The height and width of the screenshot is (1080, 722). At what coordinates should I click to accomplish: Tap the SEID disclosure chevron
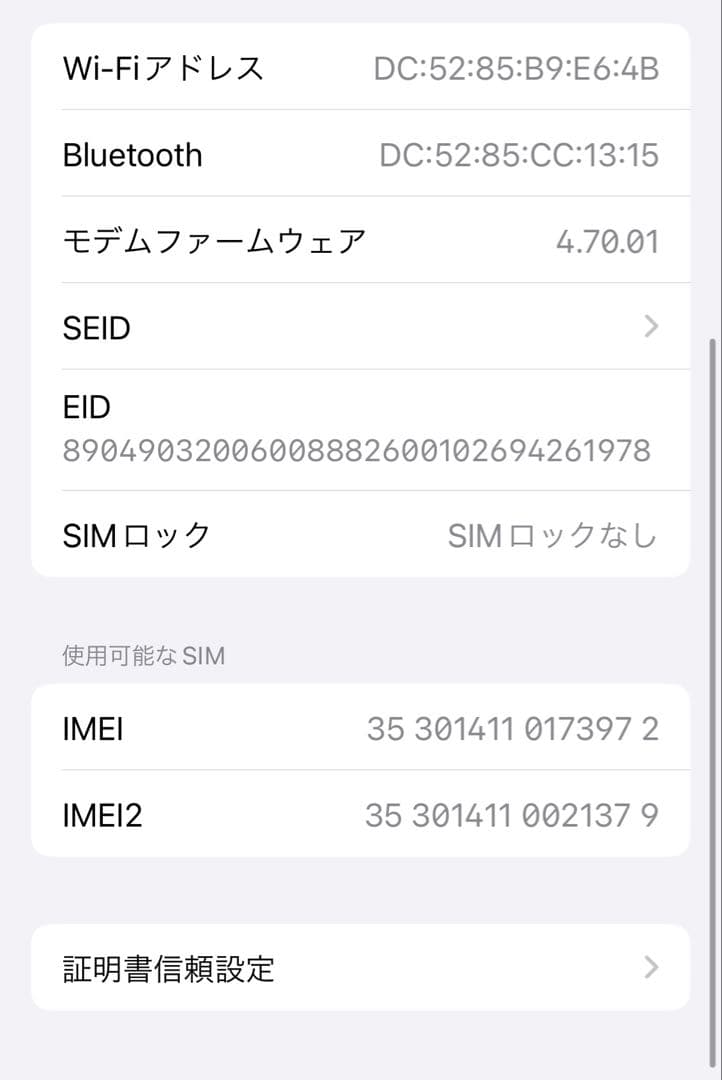coord(651,328)
